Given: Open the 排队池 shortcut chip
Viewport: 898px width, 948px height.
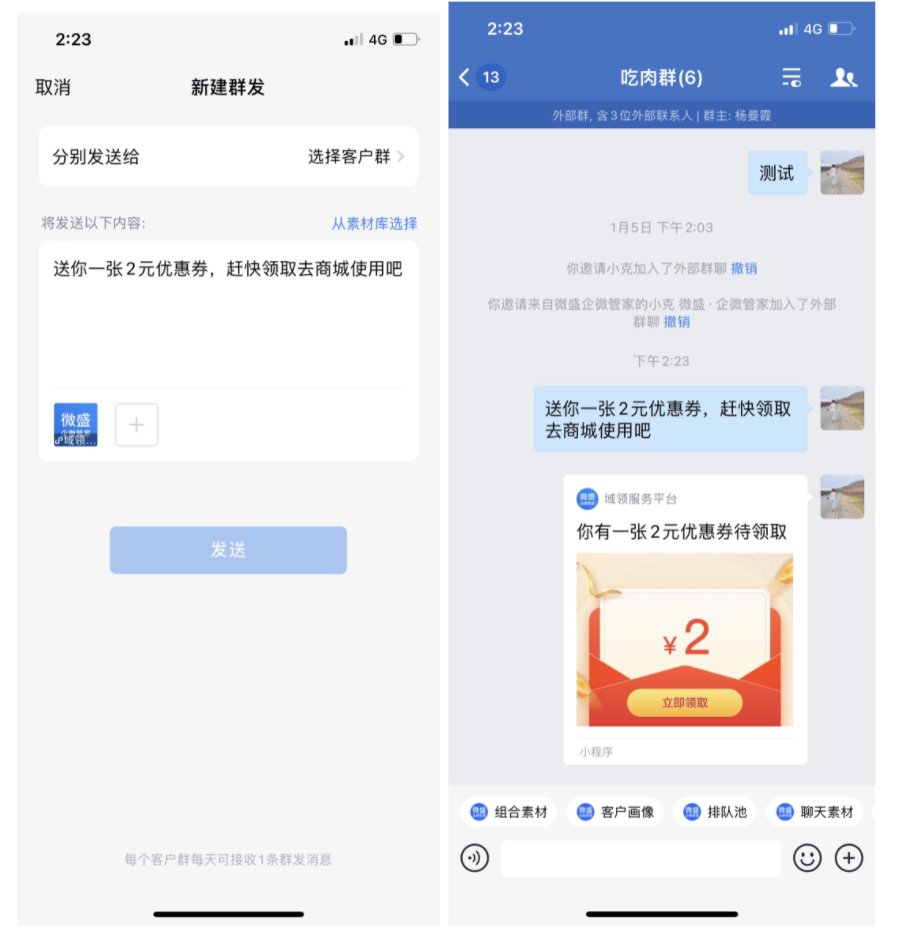Looking at the screenshot, I should pyautogui.click(x=716, y=812).
